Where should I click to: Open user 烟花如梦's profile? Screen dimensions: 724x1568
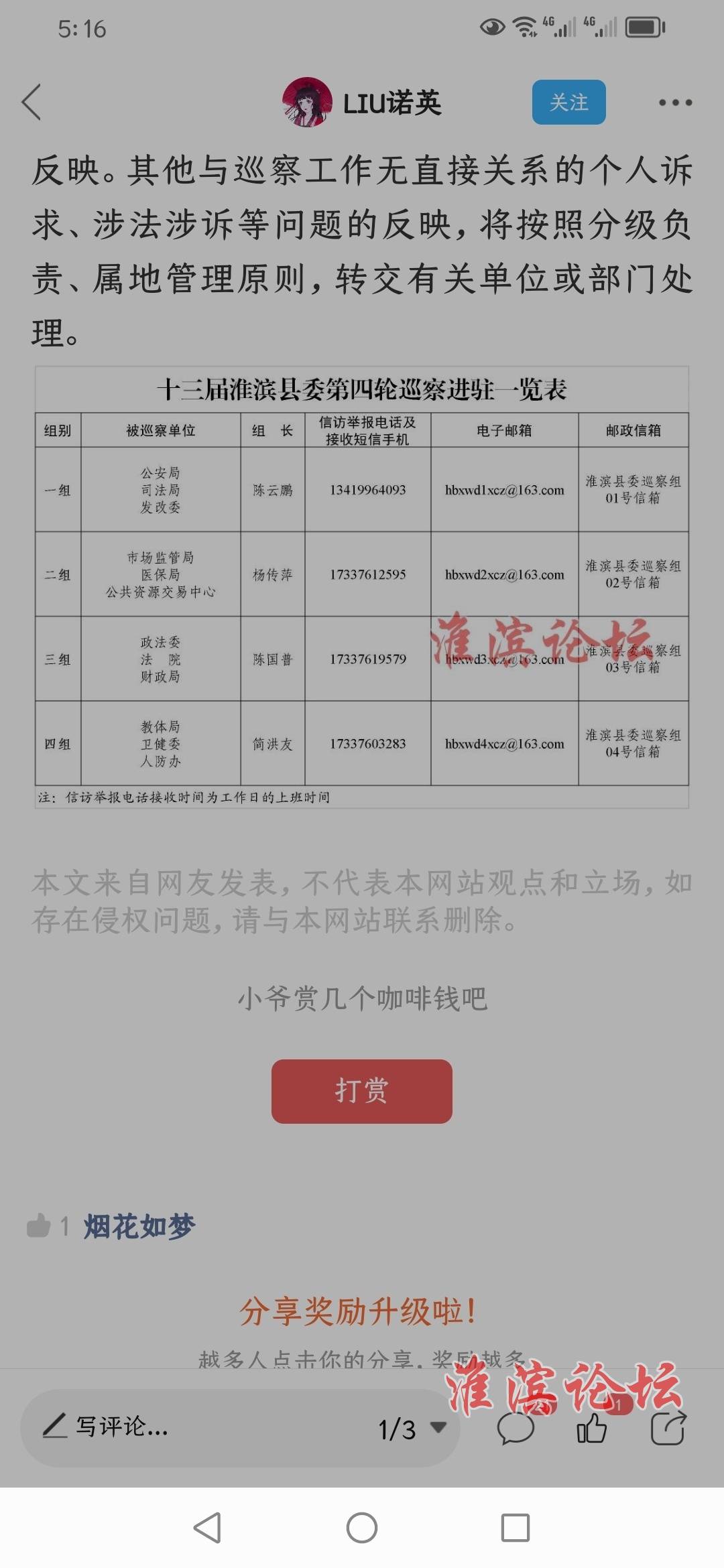[x=139, y=1226]
